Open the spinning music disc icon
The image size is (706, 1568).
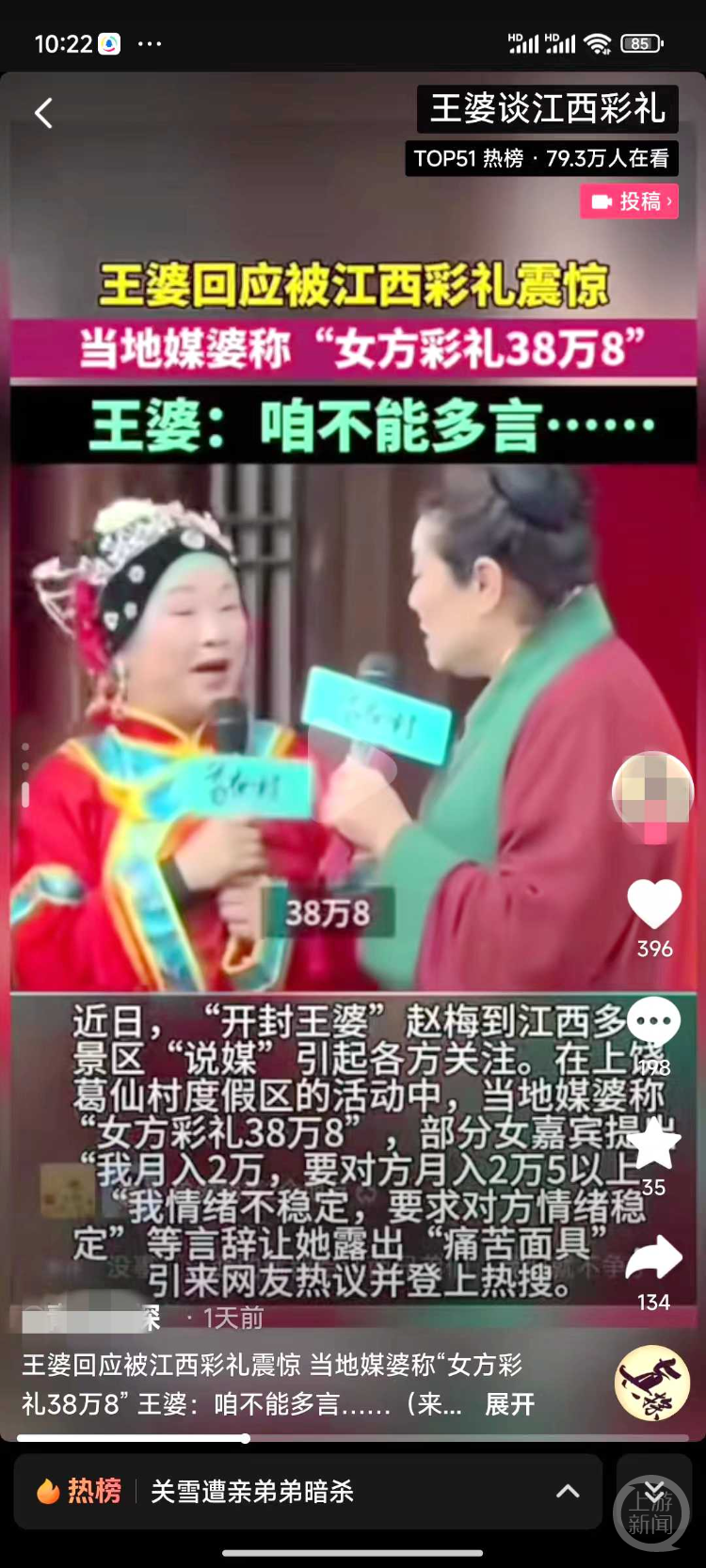coord(651,1383)
